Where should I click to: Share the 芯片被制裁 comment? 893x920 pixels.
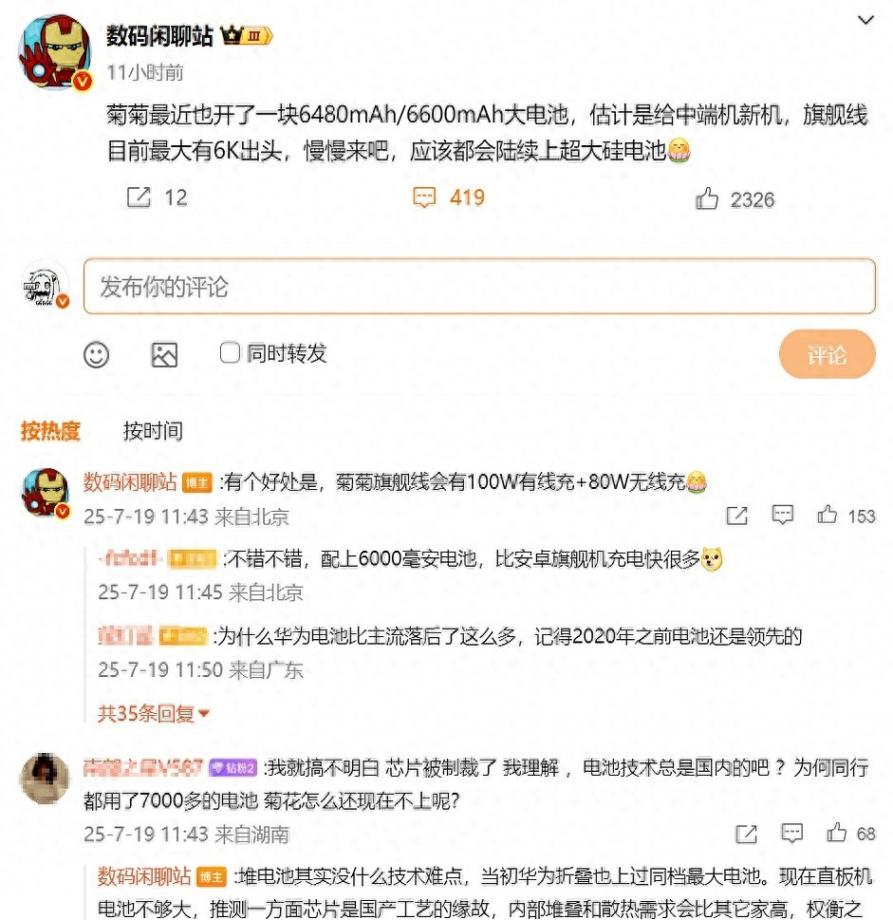click(x=746, y=833)
